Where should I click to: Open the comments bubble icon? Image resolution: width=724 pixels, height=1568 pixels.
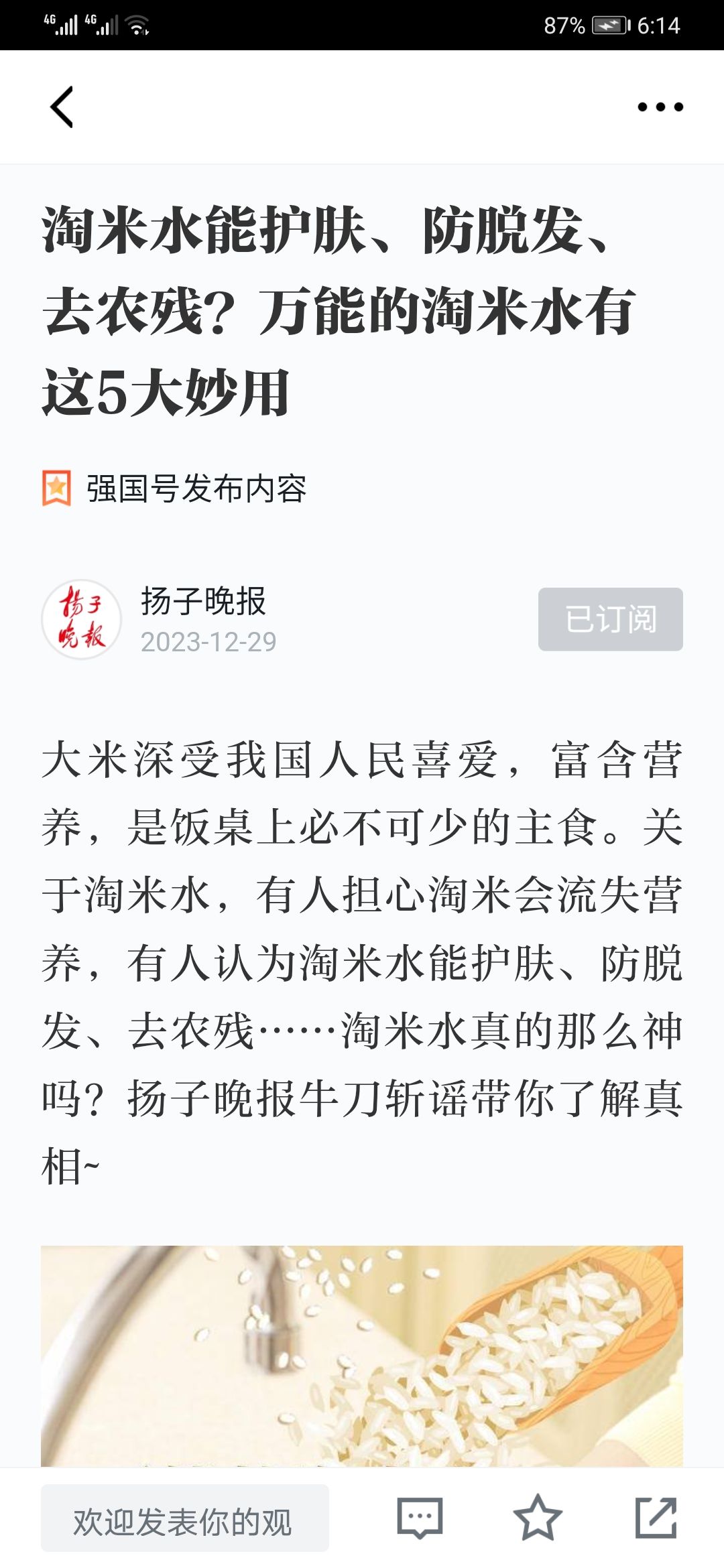tap(420, 1518)
